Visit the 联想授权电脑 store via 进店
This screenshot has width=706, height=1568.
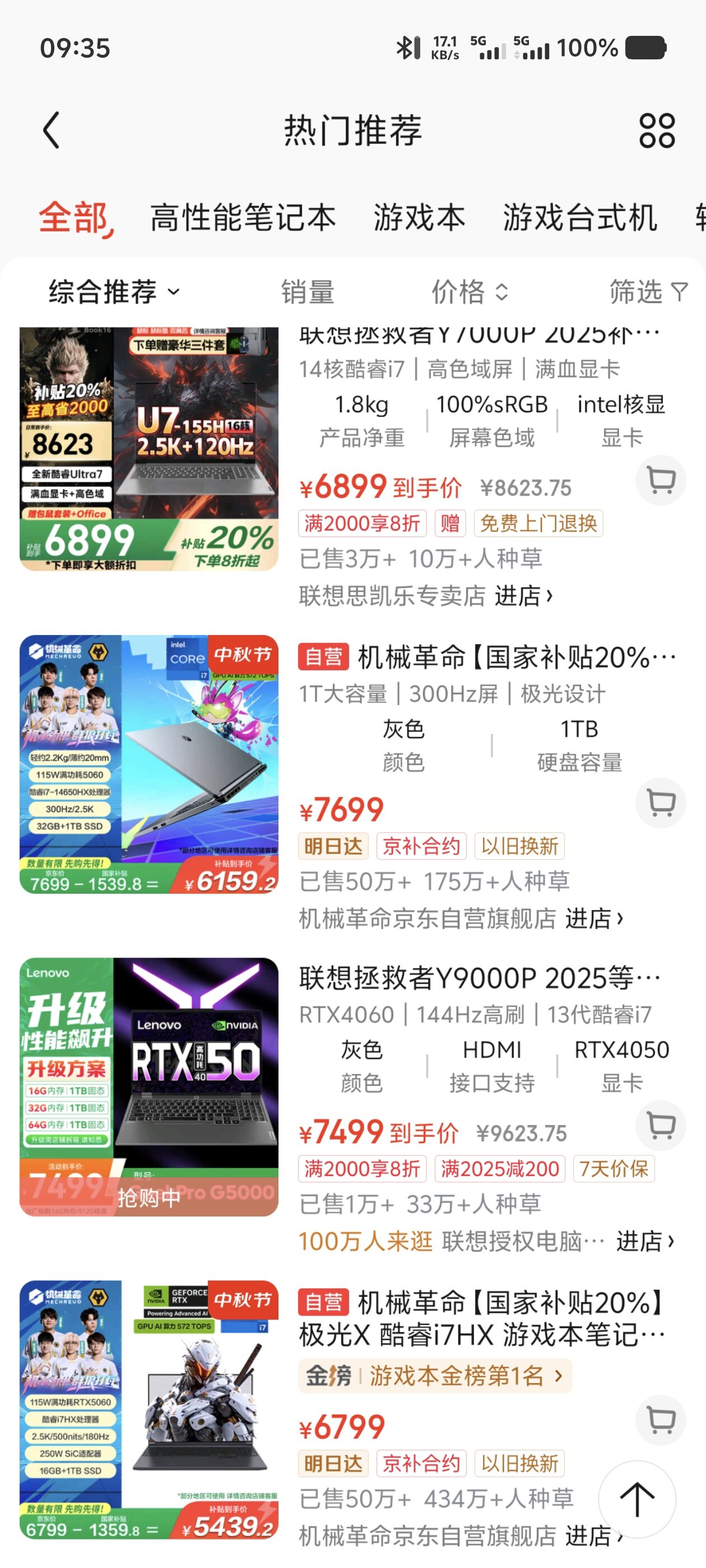[x=644, y=1241]
